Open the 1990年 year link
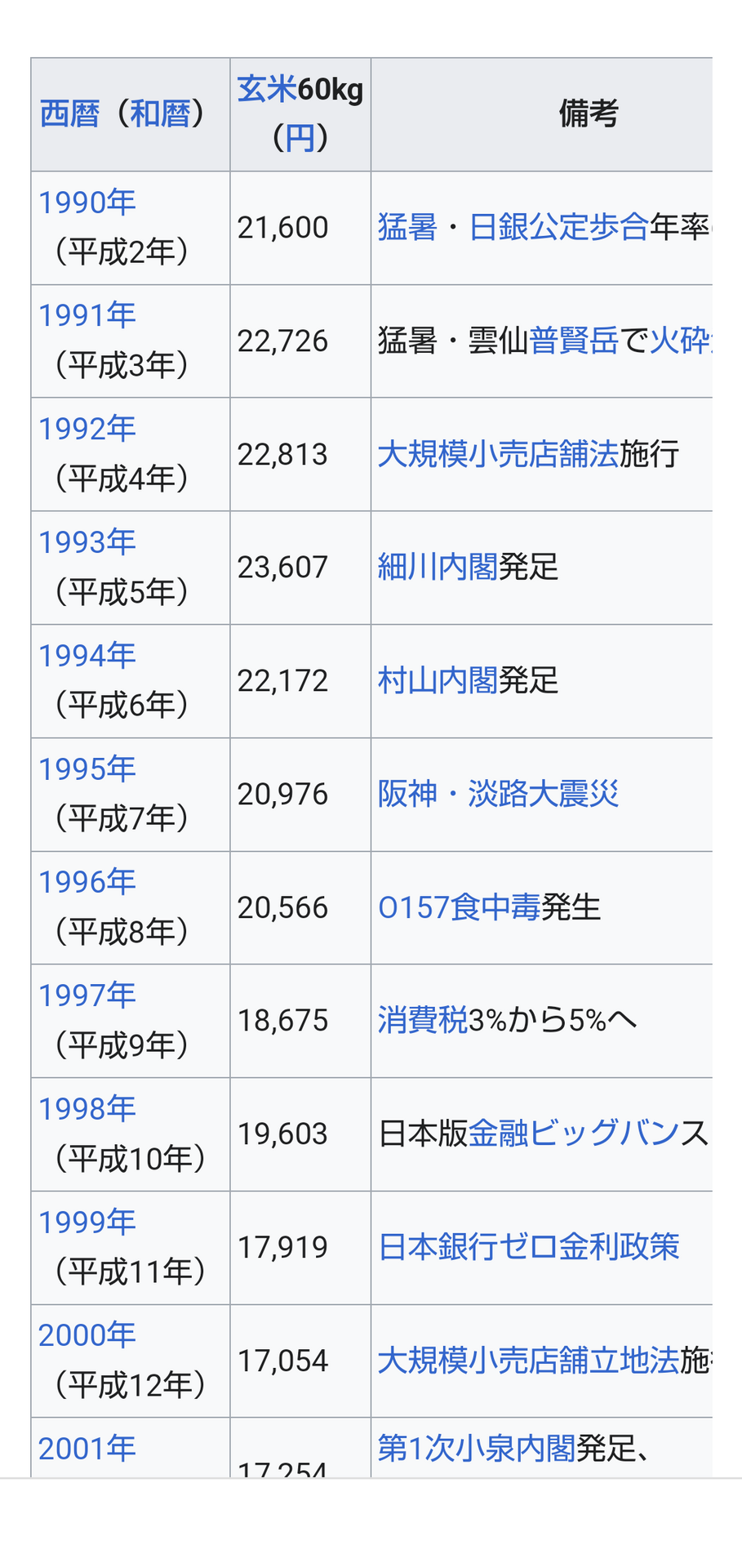Viewport: 742px width, 1568px height. pos(87,203)
